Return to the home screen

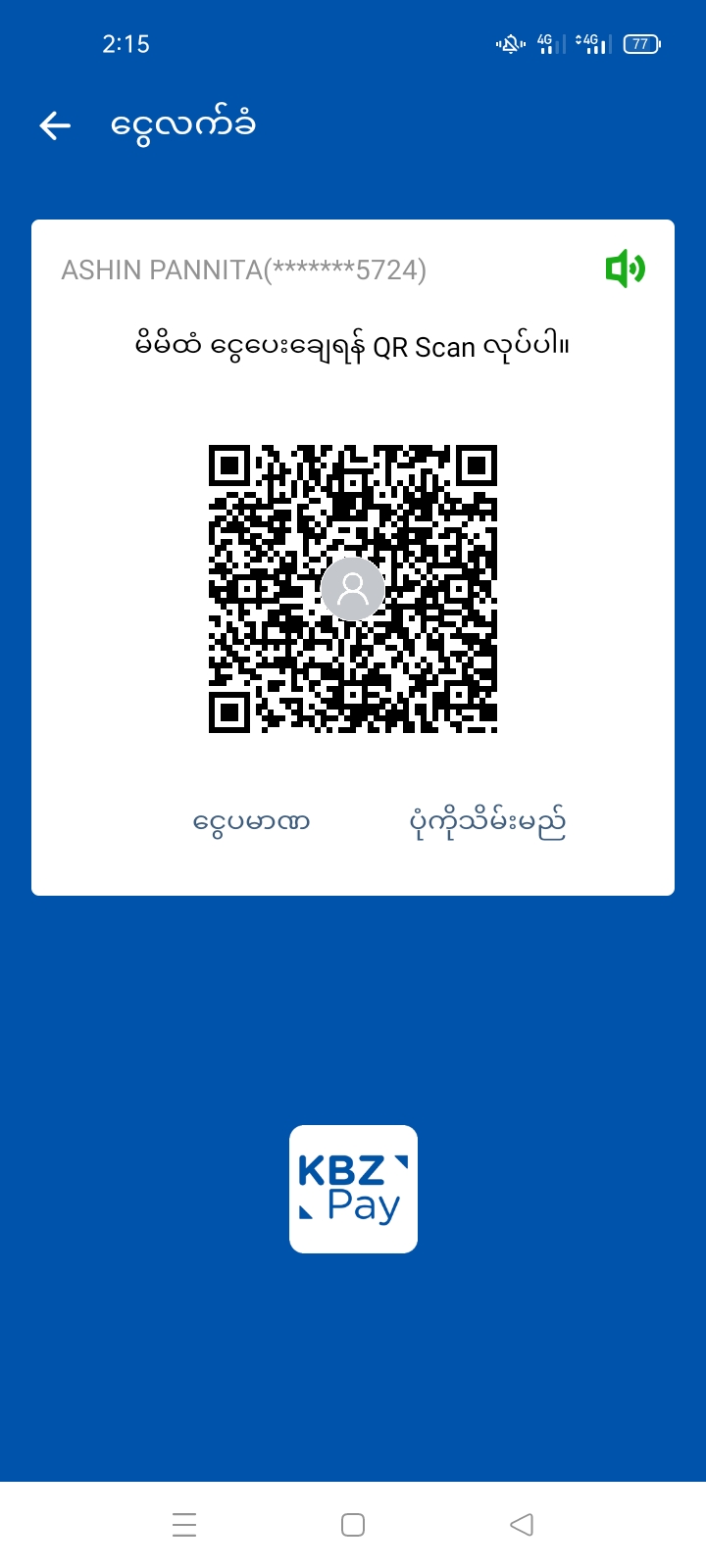pyautogui.click(x=353, y=1525)
